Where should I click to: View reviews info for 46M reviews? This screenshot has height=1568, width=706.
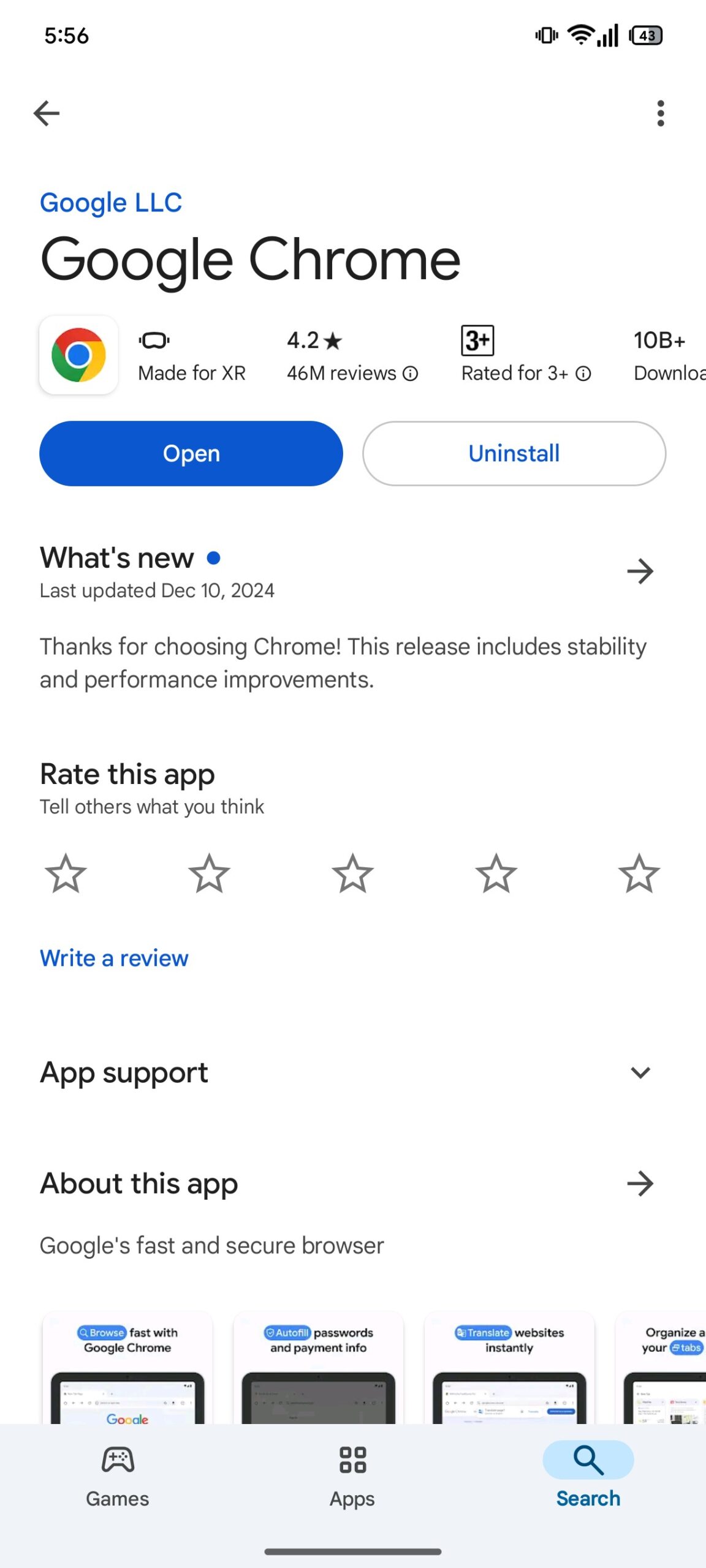tap(411, 373)
